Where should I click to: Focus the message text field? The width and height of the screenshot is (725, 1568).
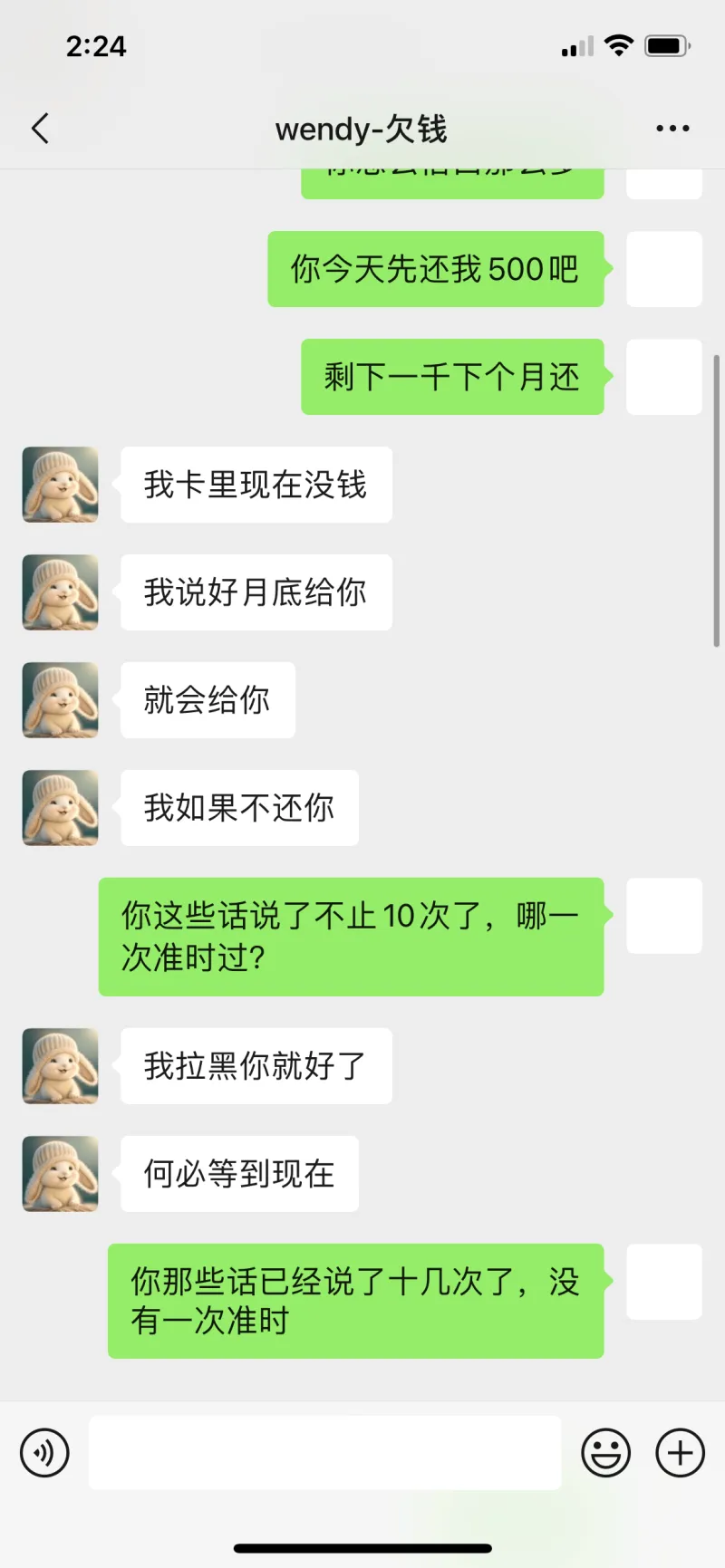pyautogui.click(x=324, y=1453)
